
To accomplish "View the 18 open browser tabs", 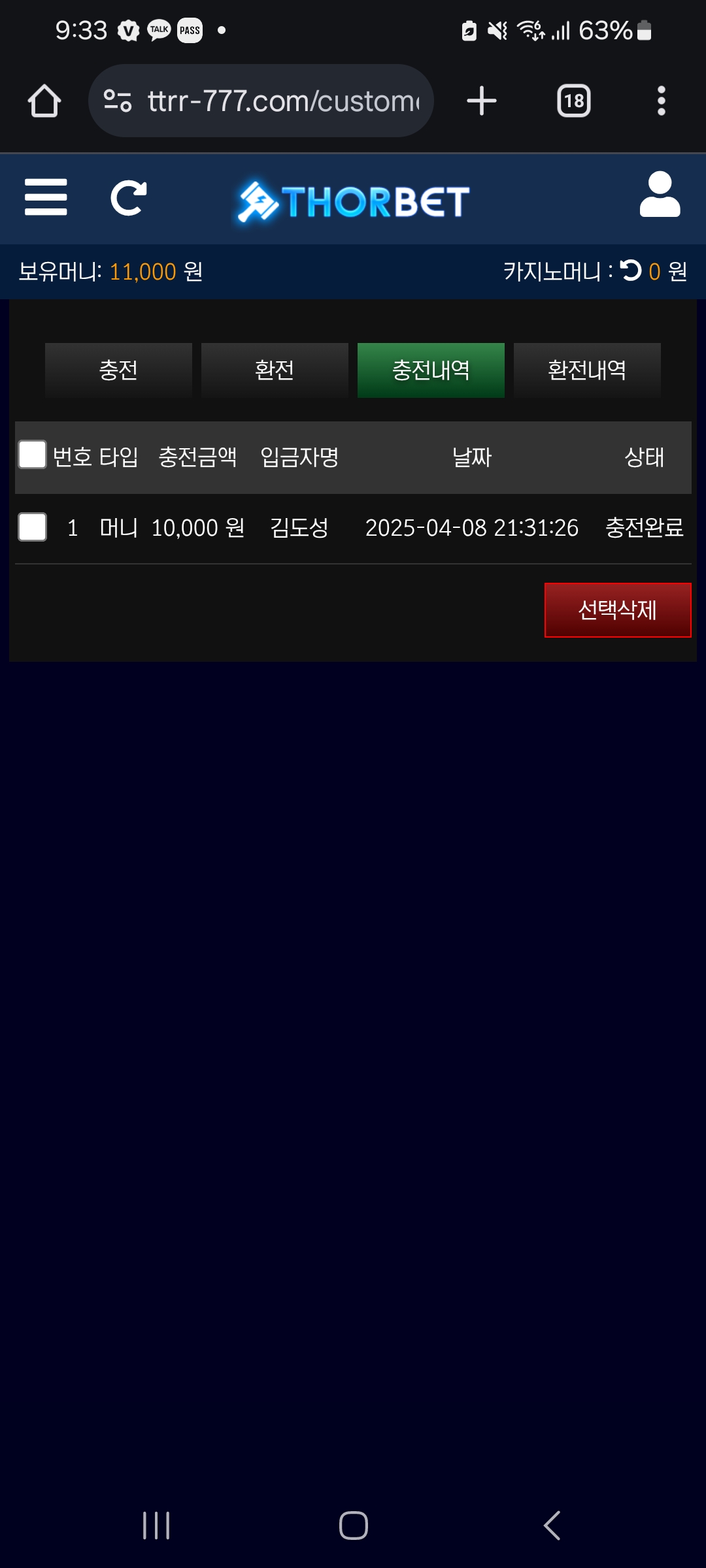I will (573, 101).
